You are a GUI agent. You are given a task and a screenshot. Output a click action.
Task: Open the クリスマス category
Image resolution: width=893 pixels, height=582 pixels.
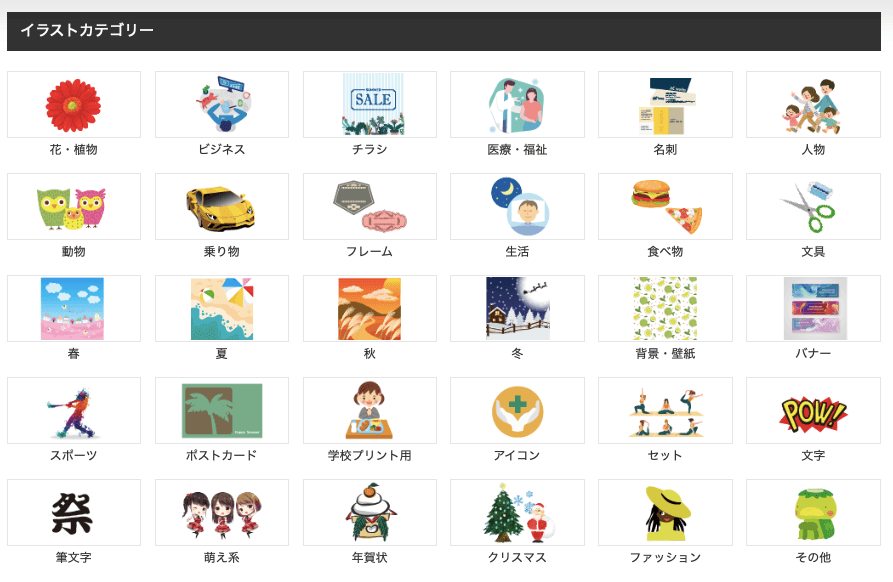tap(517, 513)
